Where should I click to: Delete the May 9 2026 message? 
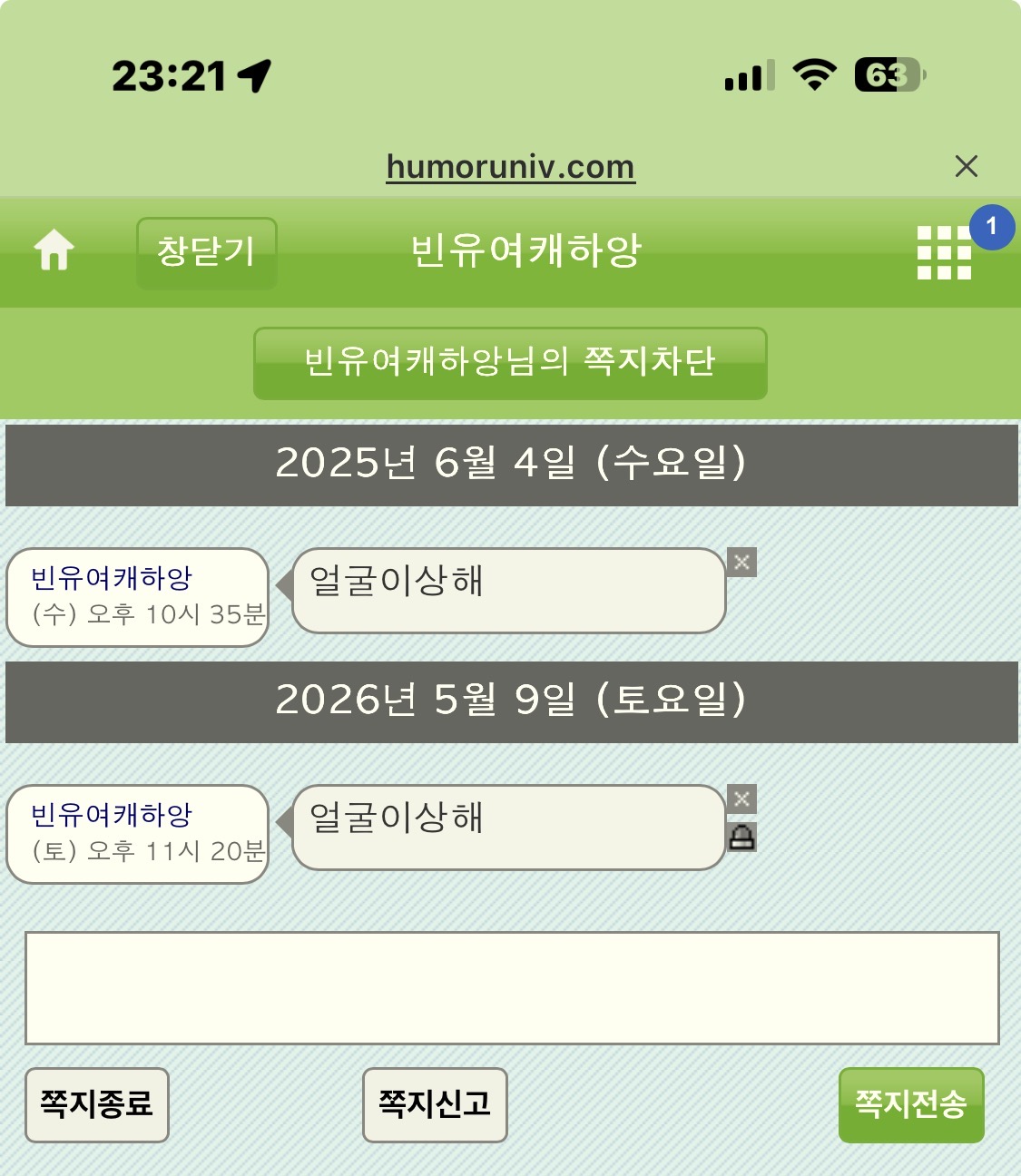pyautogui.click(x=741, y=799)
